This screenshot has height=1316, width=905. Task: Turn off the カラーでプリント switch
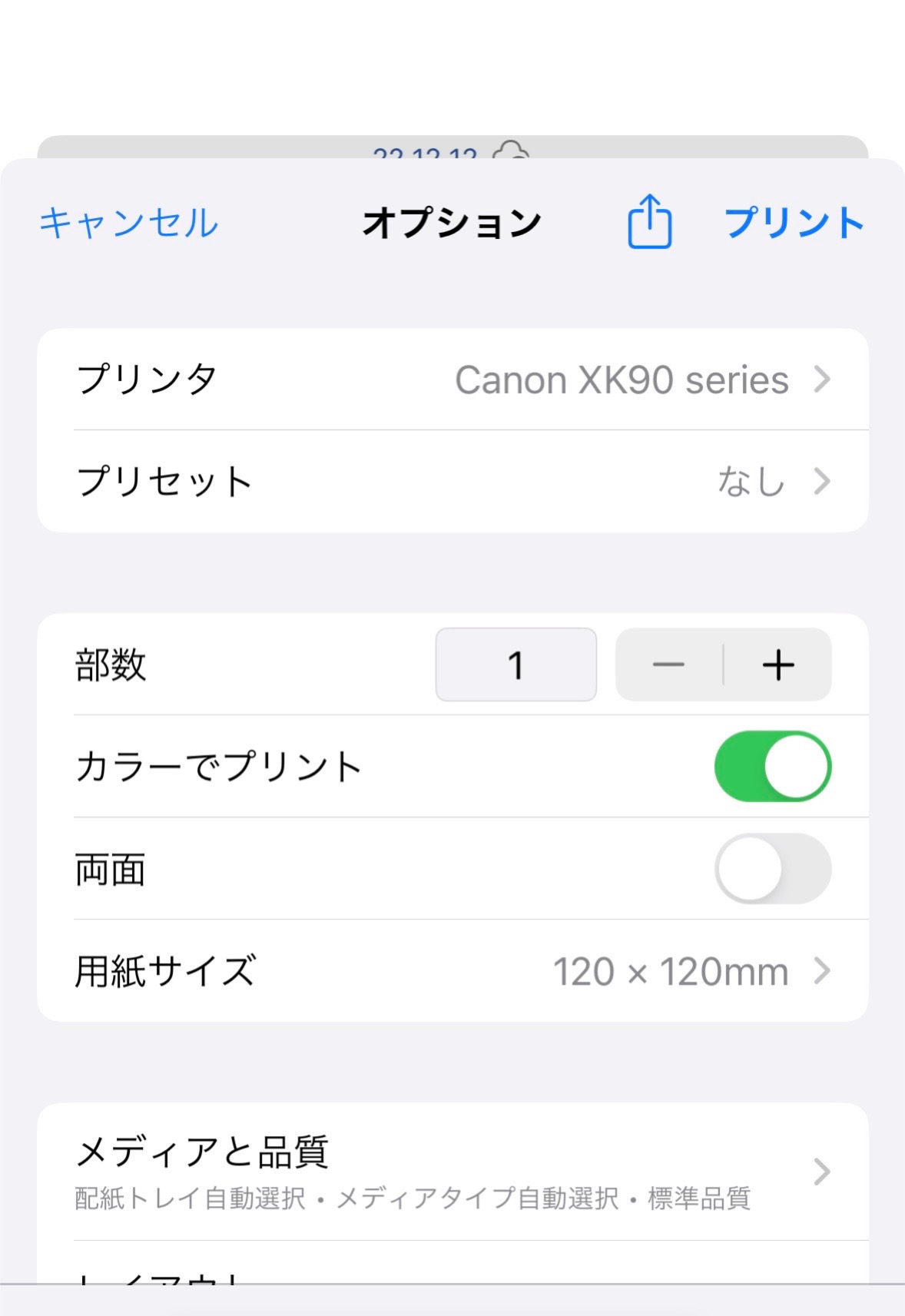coord(772,767)
